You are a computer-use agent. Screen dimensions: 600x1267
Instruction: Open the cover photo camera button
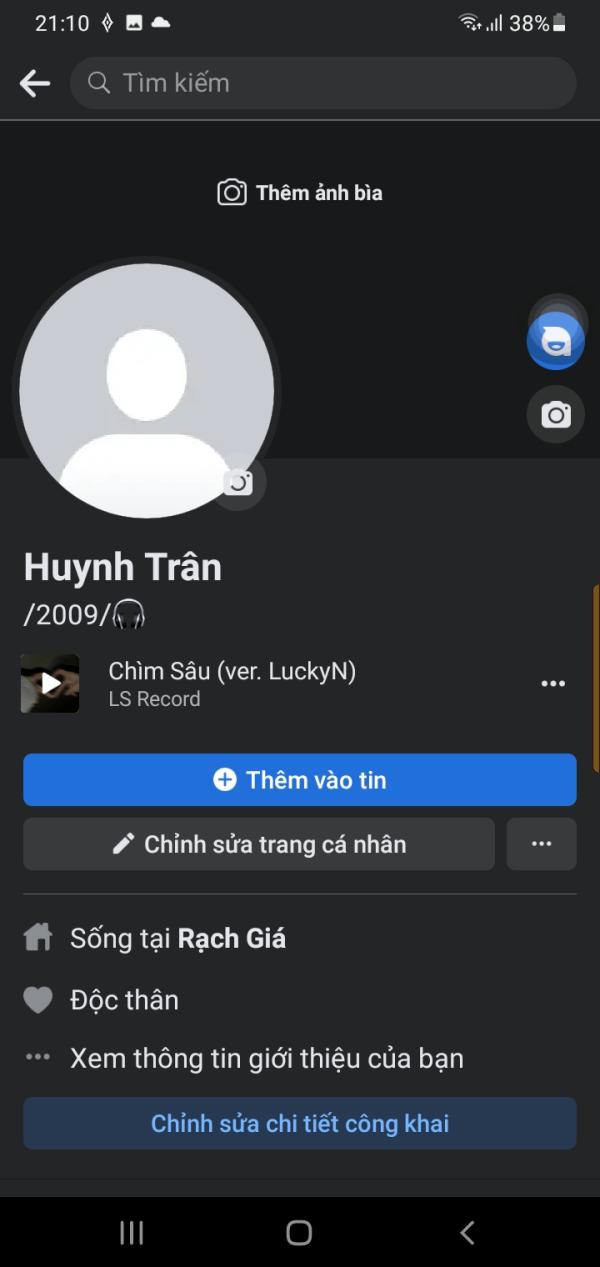click(x=556, y=414)
